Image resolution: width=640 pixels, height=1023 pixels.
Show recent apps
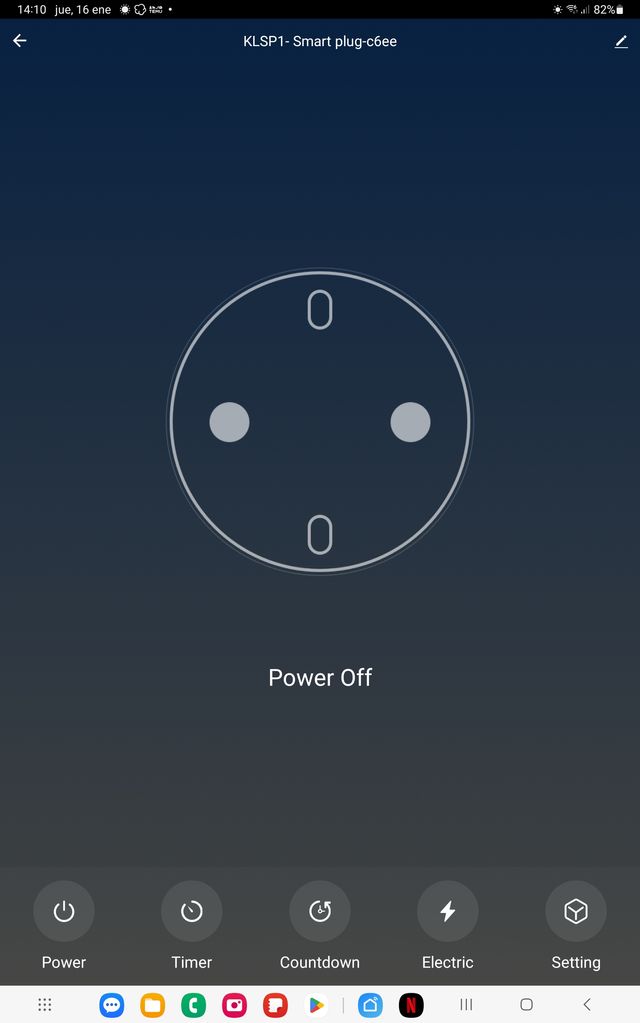pos(466,1005)
